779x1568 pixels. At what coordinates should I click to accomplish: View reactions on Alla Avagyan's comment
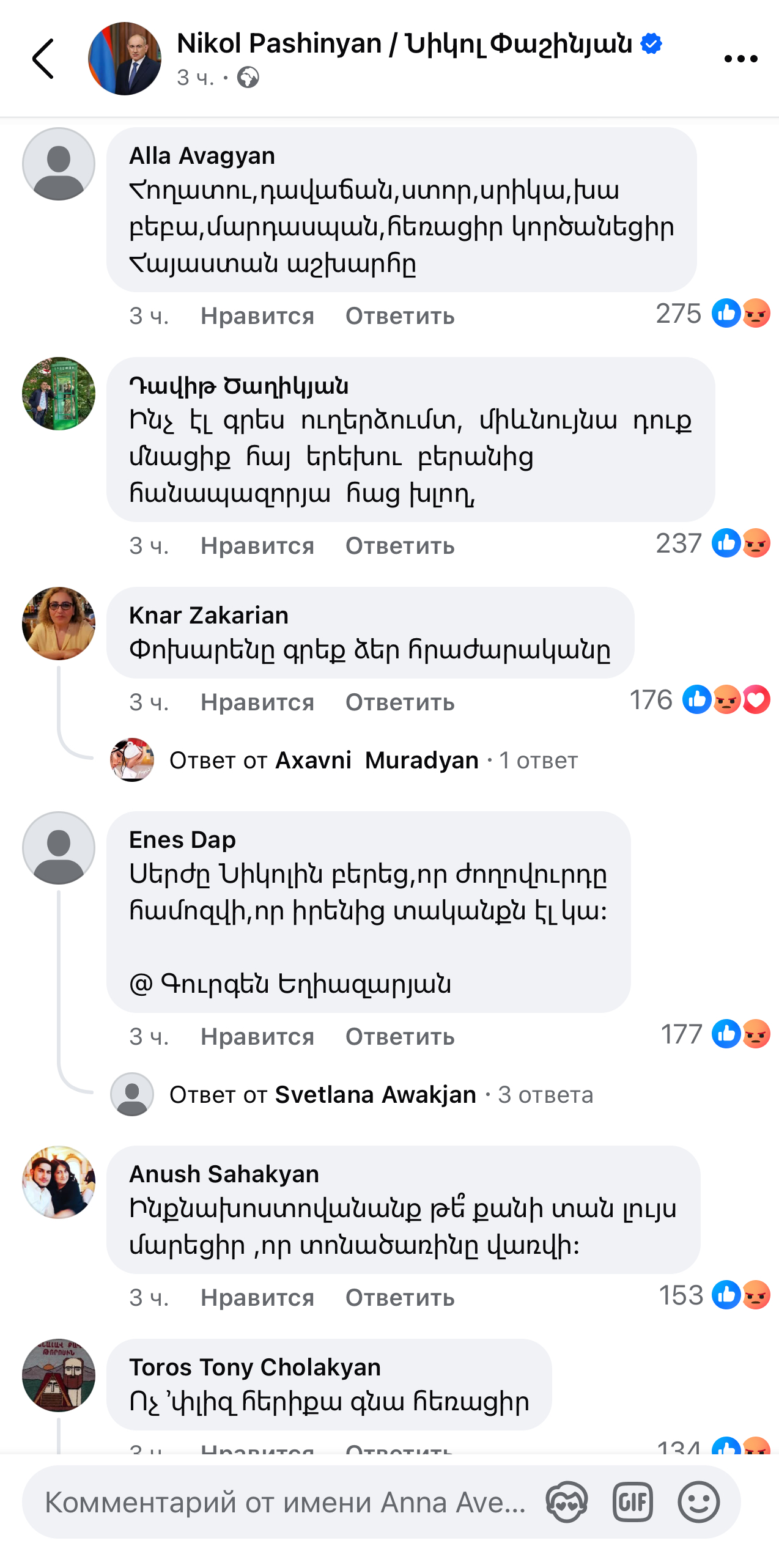pyautogui.click(x=712, y=314)
